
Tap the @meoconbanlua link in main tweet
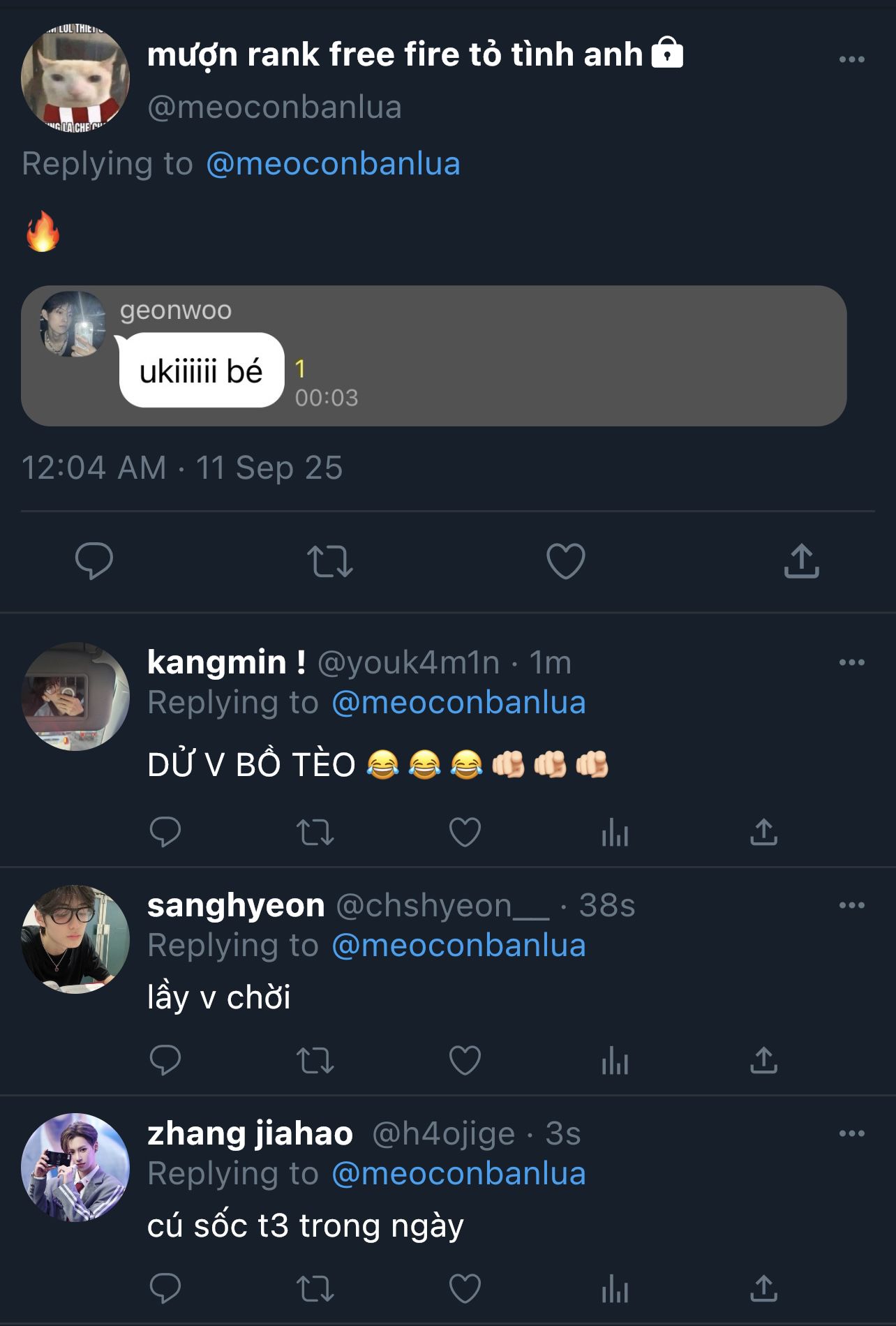333,164
